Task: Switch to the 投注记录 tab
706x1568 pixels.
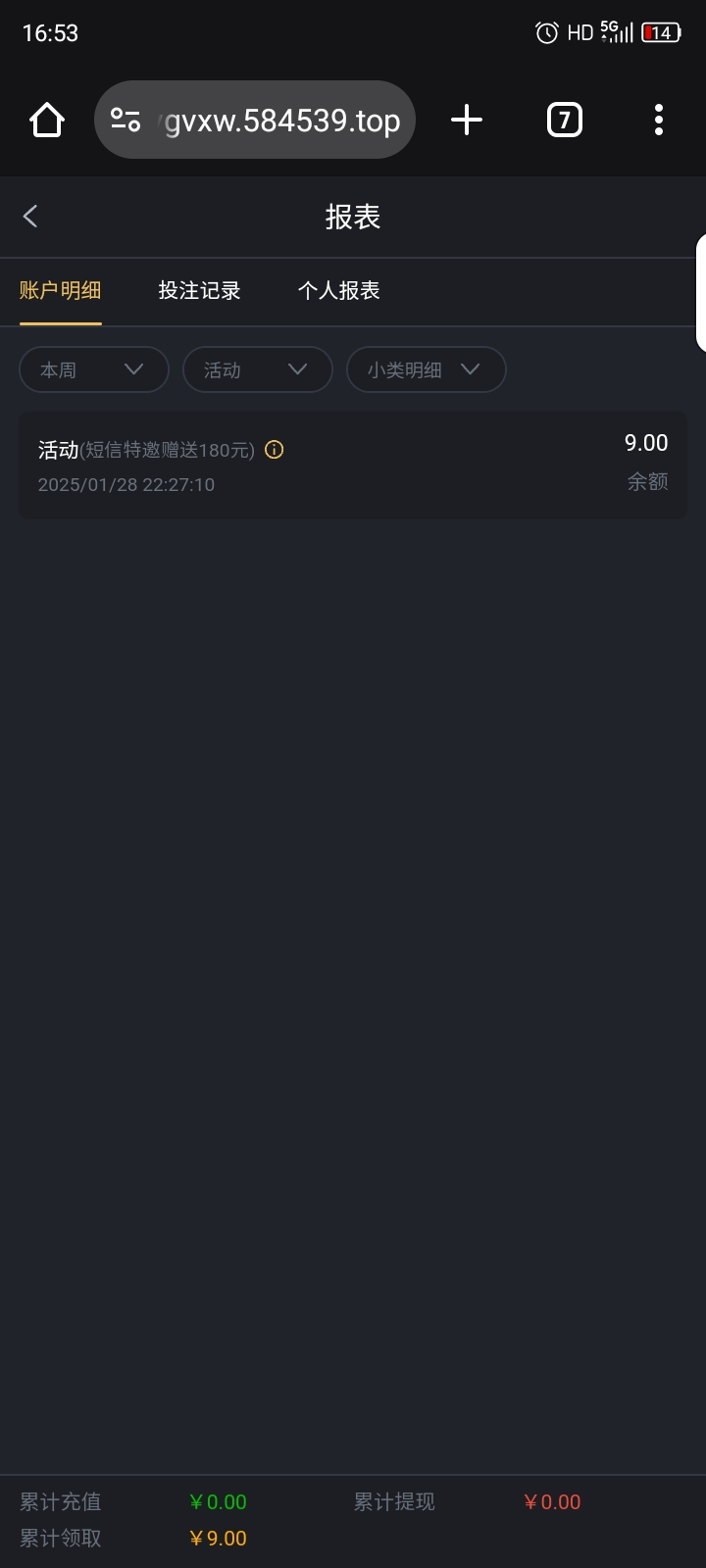Action: (x=200, y=291)
